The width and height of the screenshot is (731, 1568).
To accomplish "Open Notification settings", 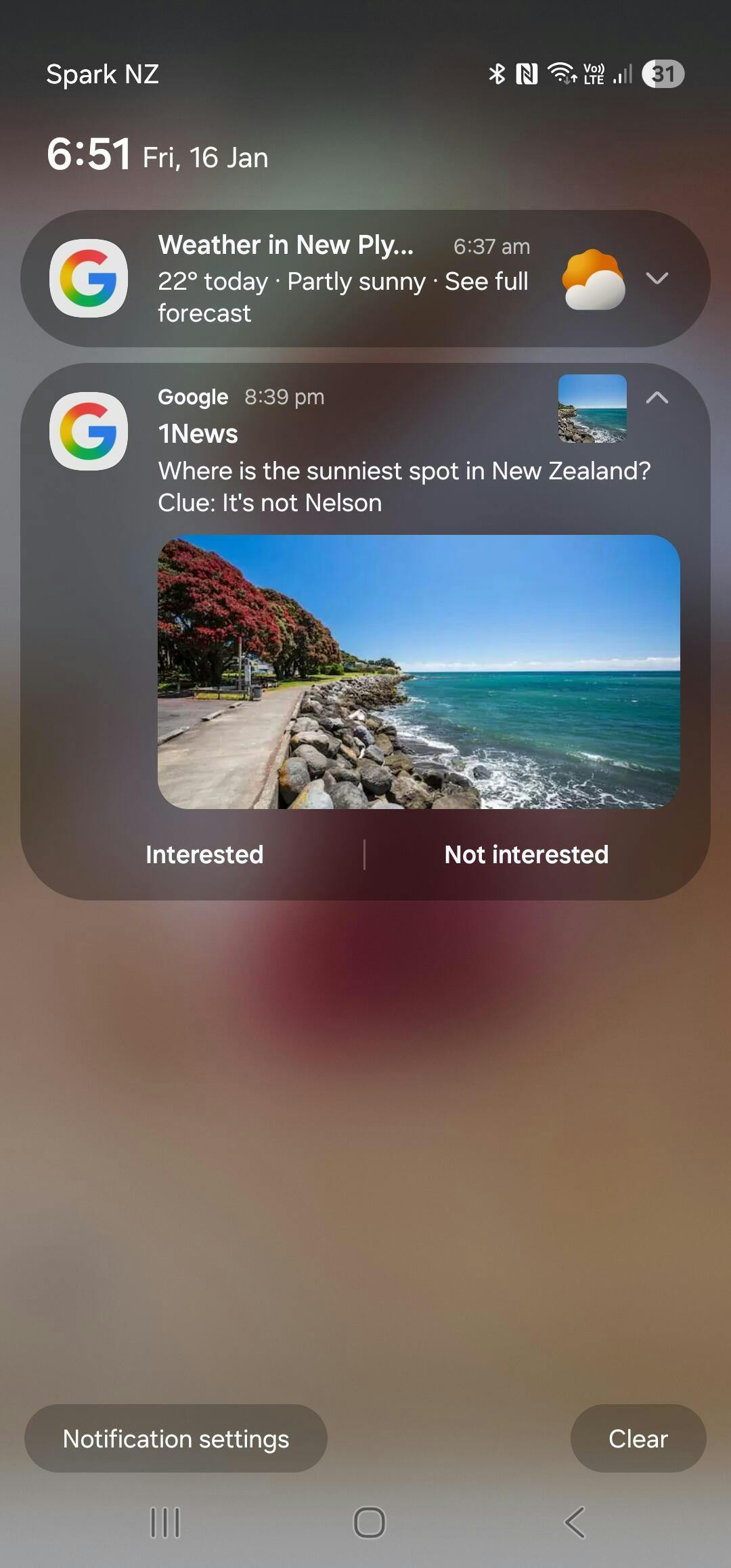I will (176, 1439).
